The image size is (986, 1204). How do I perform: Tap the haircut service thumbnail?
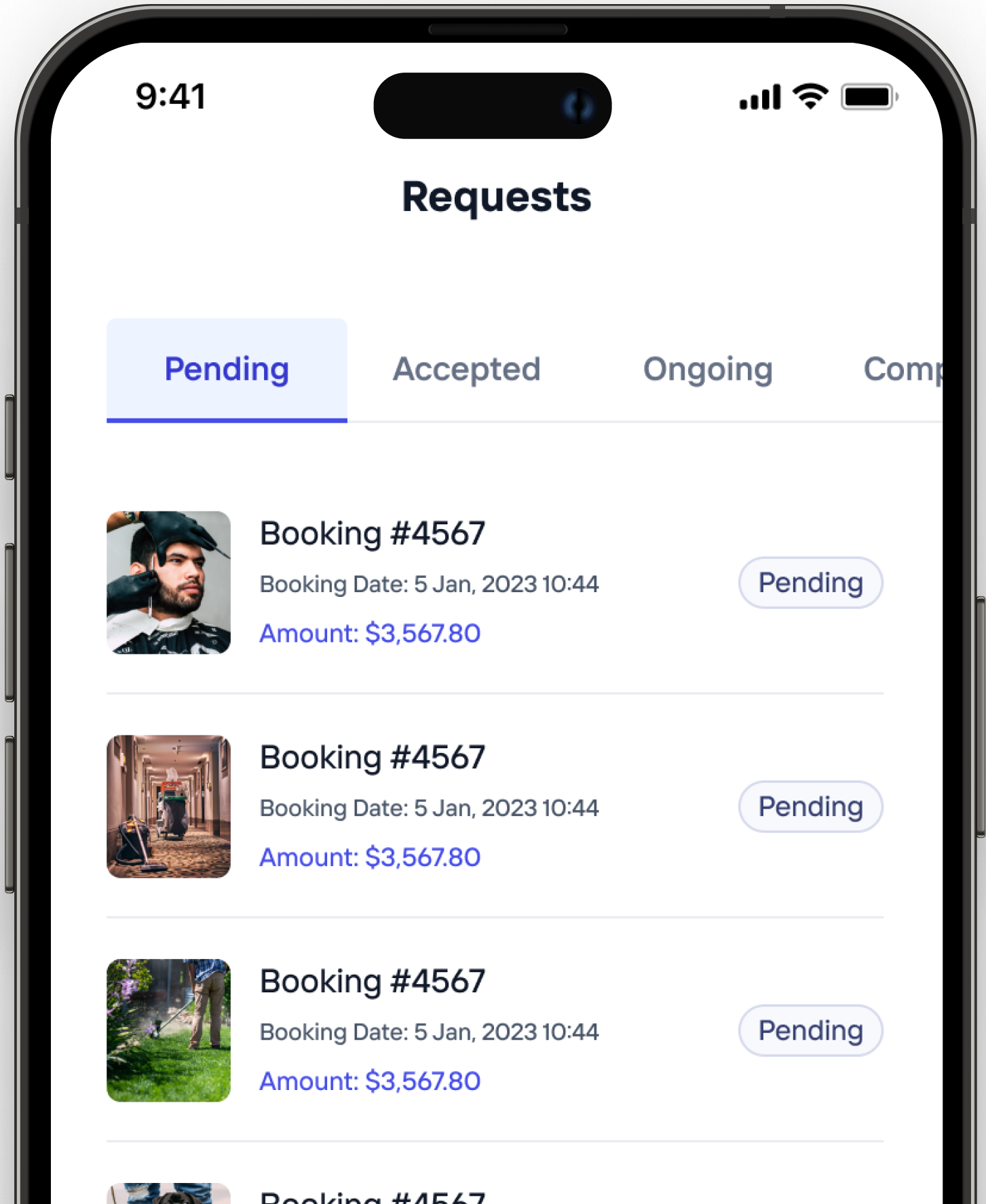[168, 582]
